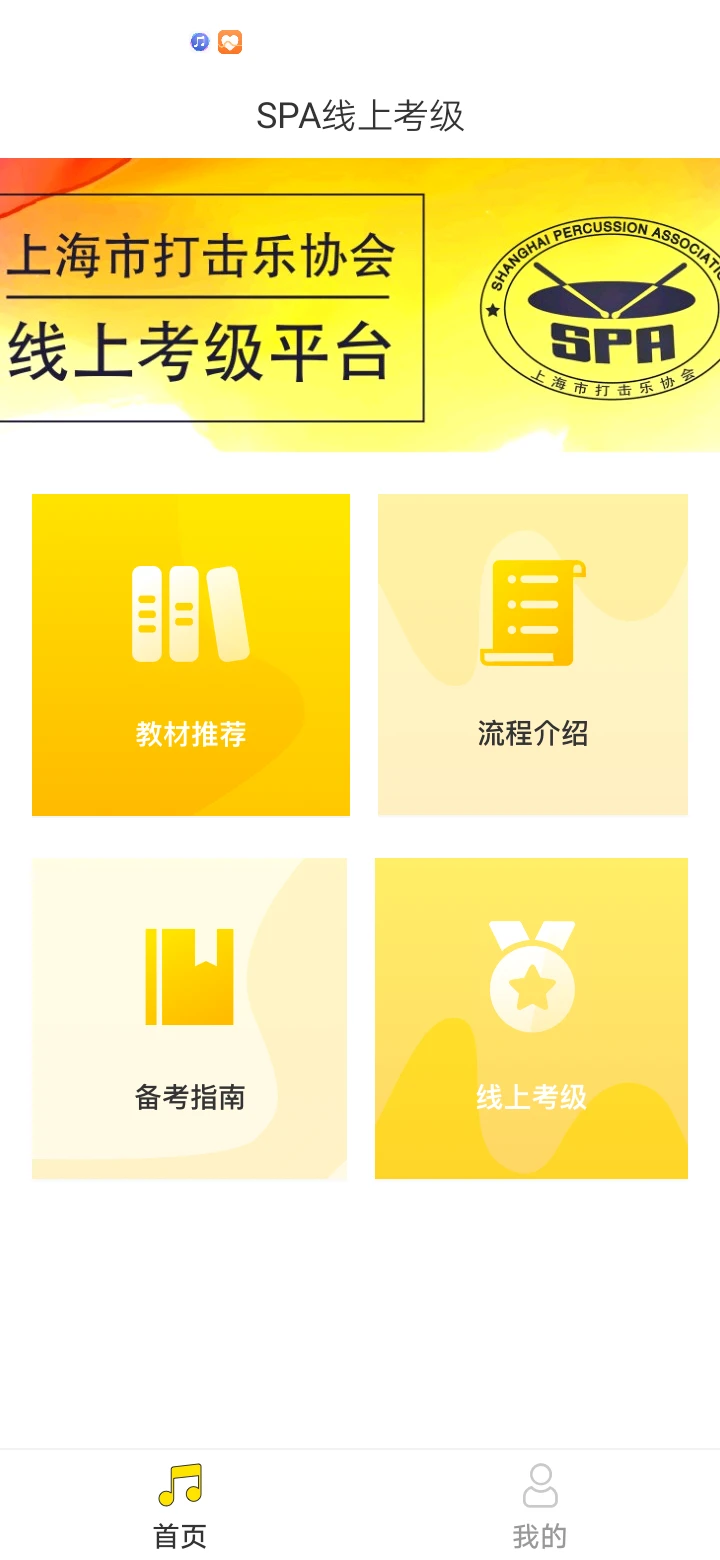This screenshot has height=1560, width=720.
Task: Switch to the 首页 tab
Action: 178,1505
